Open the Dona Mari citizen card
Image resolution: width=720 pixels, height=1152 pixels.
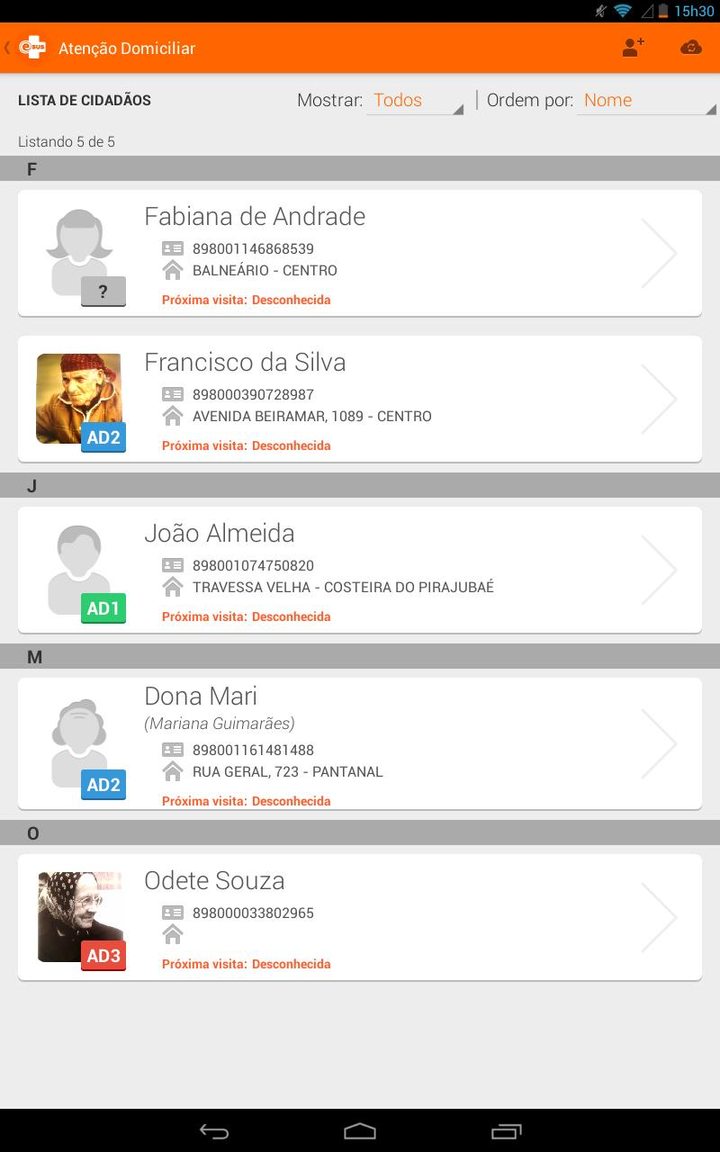click(x=359, y=744)
